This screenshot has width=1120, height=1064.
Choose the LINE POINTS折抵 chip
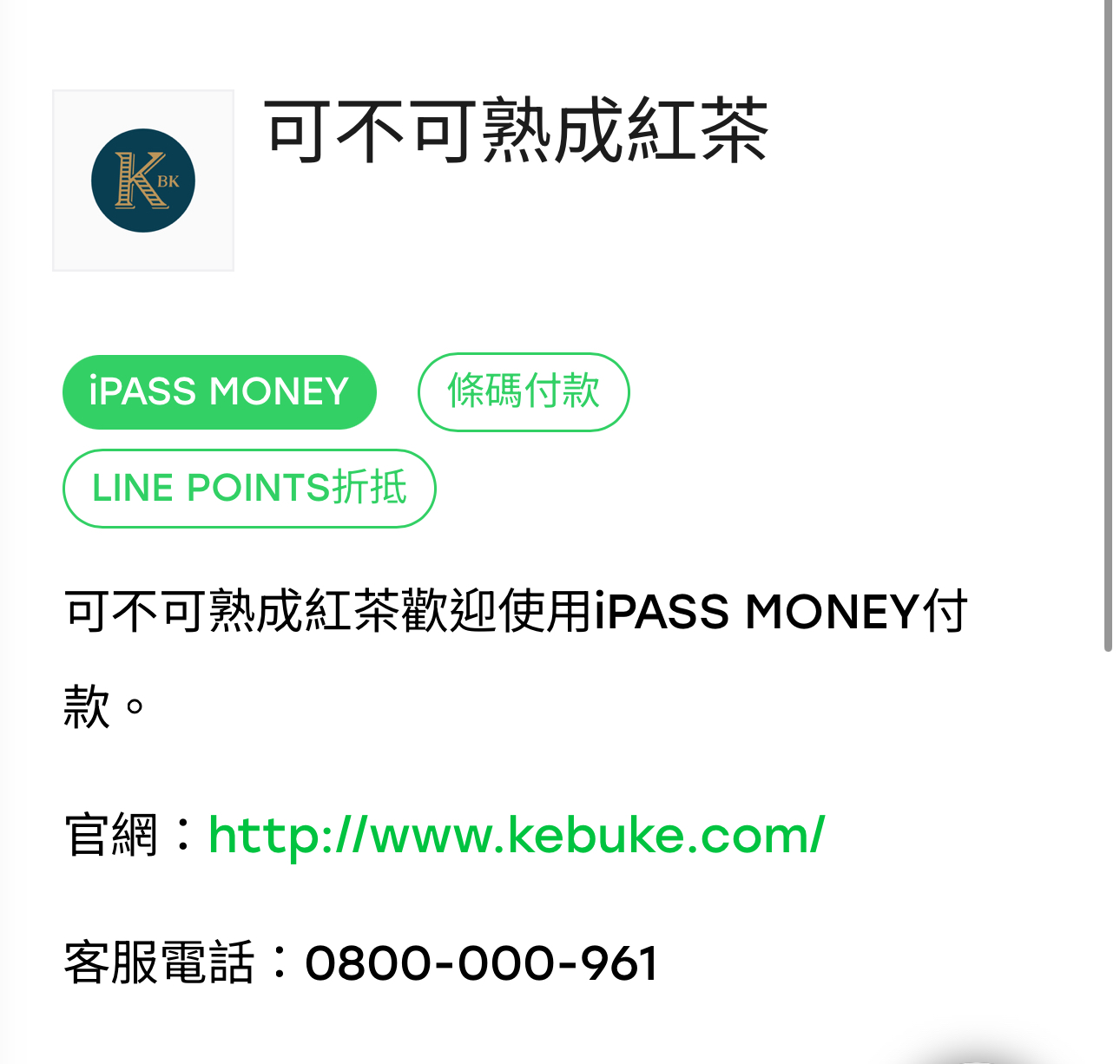[x=249, y=488]
